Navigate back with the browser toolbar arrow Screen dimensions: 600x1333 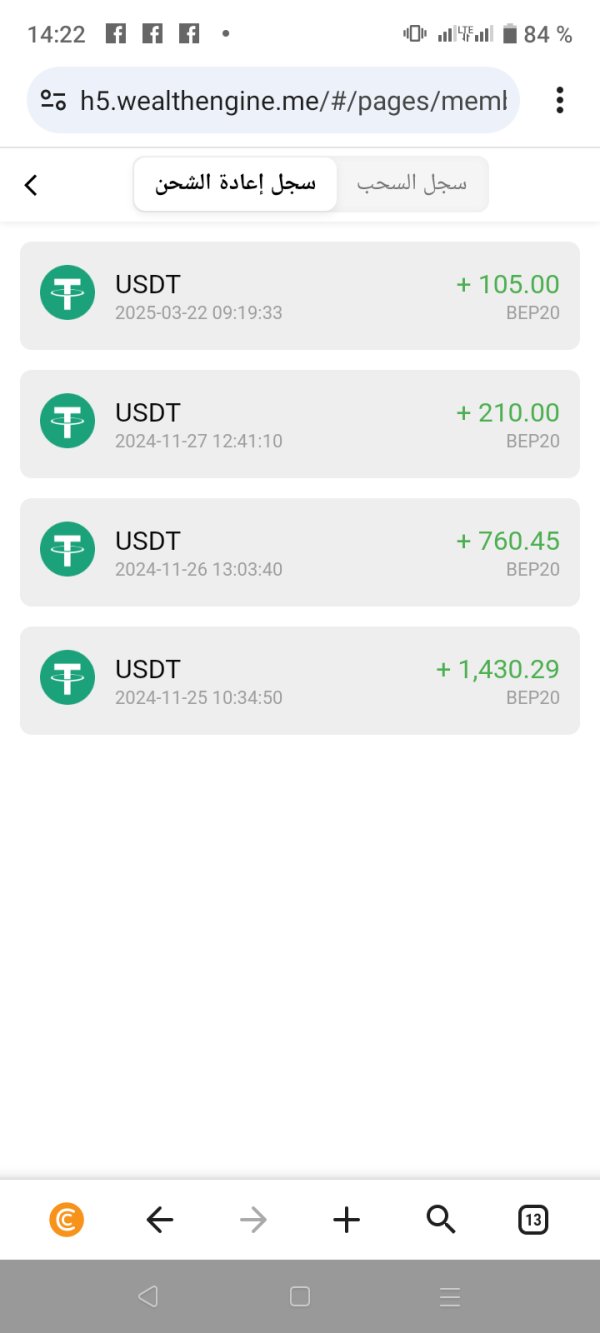click(x=160, y=1219)
